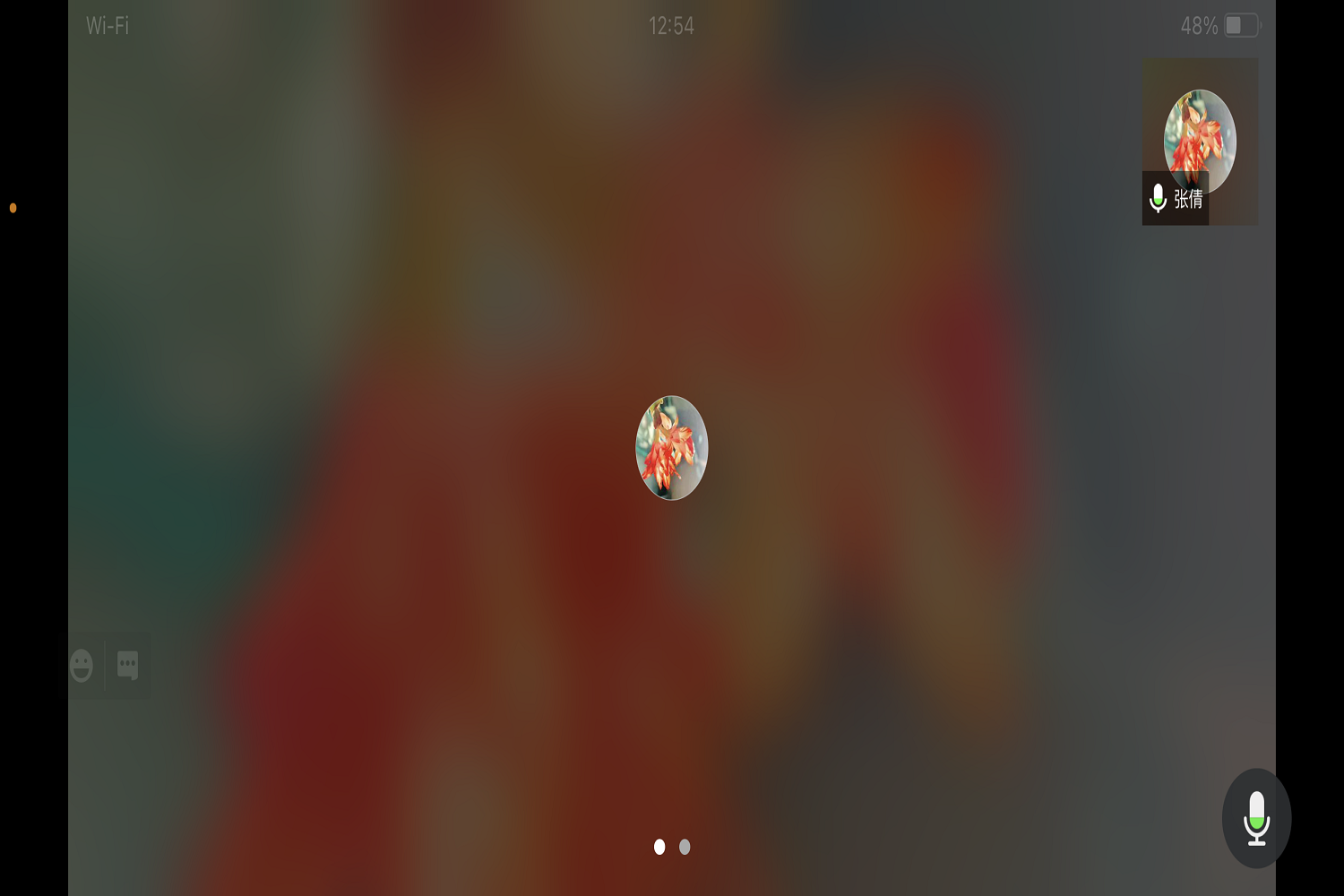Tap the center profile avatar
The width and height of the screenshot is (1344, 896).
click(x=671, y=448)
